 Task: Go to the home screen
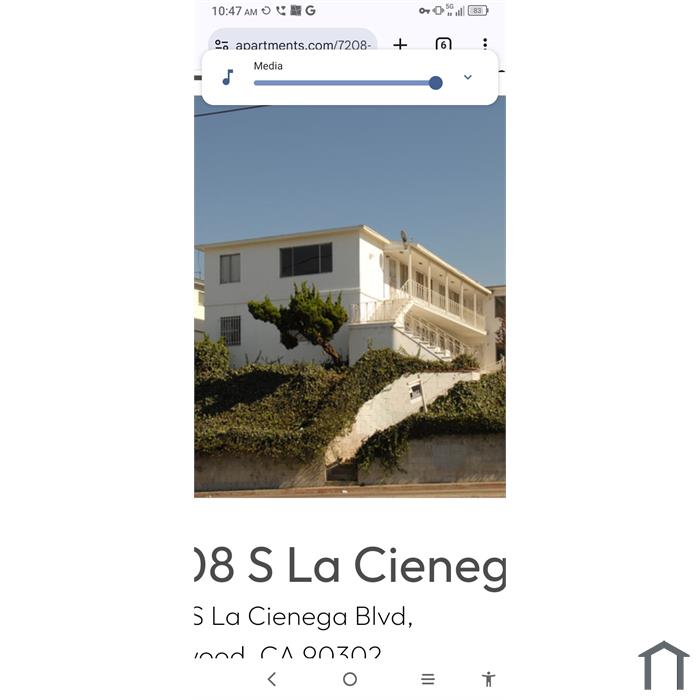tap(350, 679)
